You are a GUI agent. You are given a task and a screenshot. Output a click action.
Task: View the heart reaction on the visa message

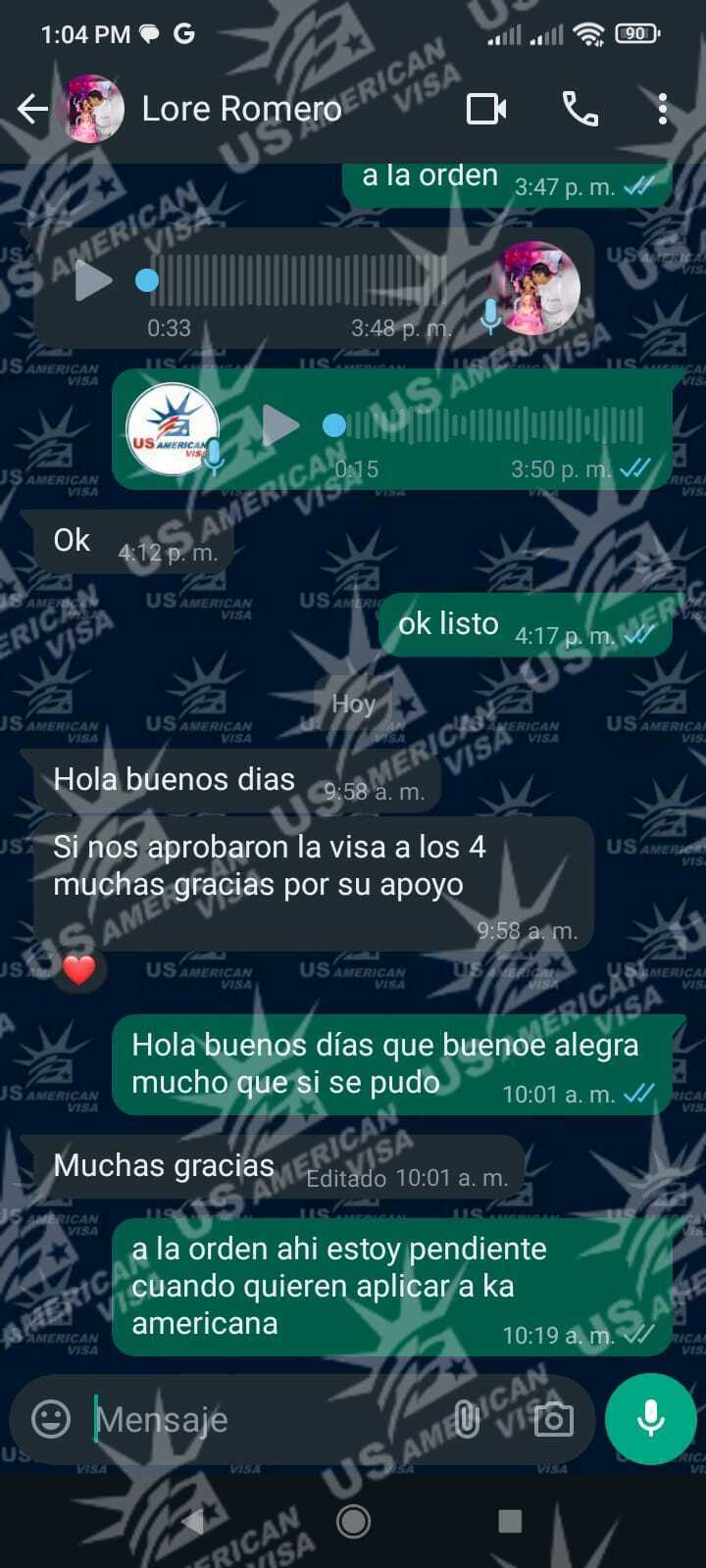78,970
